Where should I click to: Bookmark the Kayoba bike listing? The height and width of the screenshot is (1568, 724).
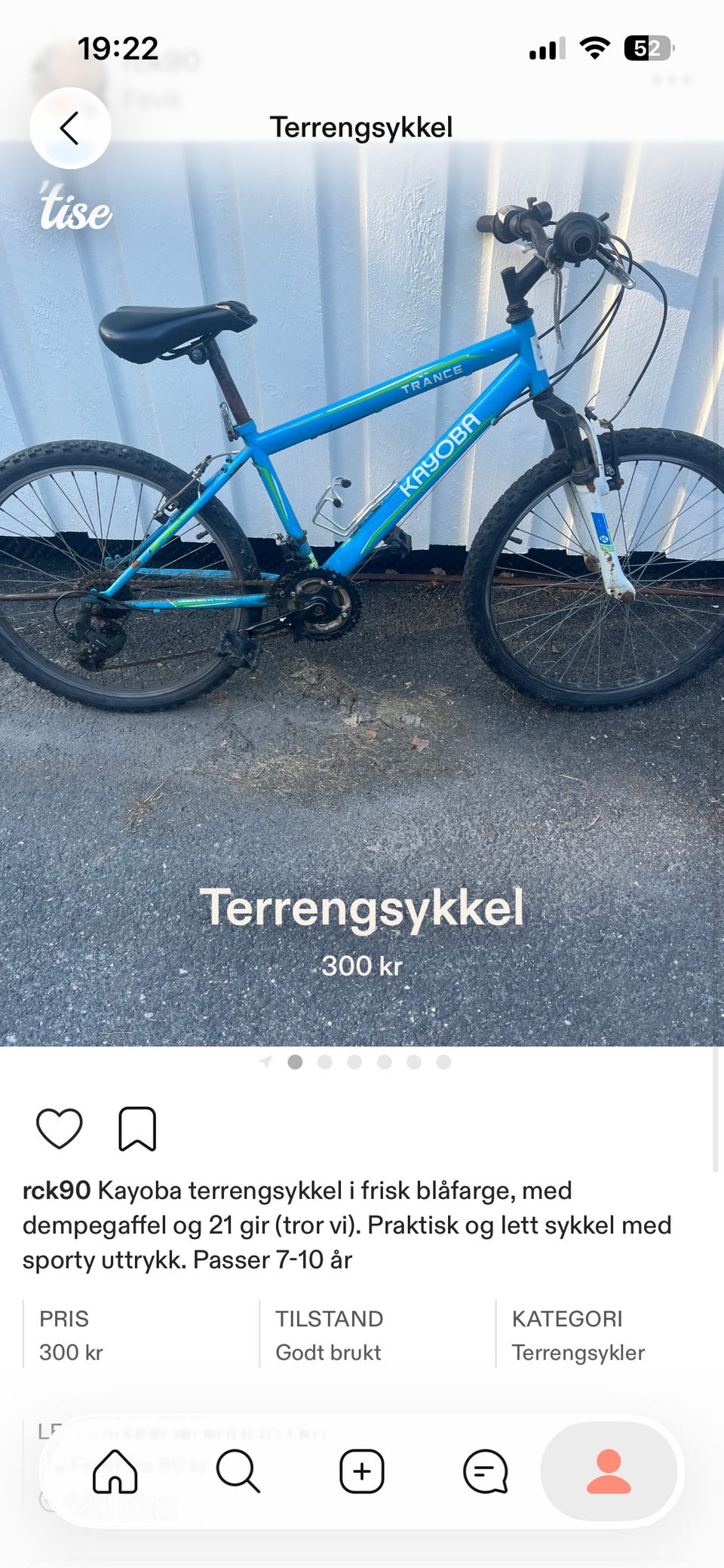pyautogui.click(x=137, y=1129)
